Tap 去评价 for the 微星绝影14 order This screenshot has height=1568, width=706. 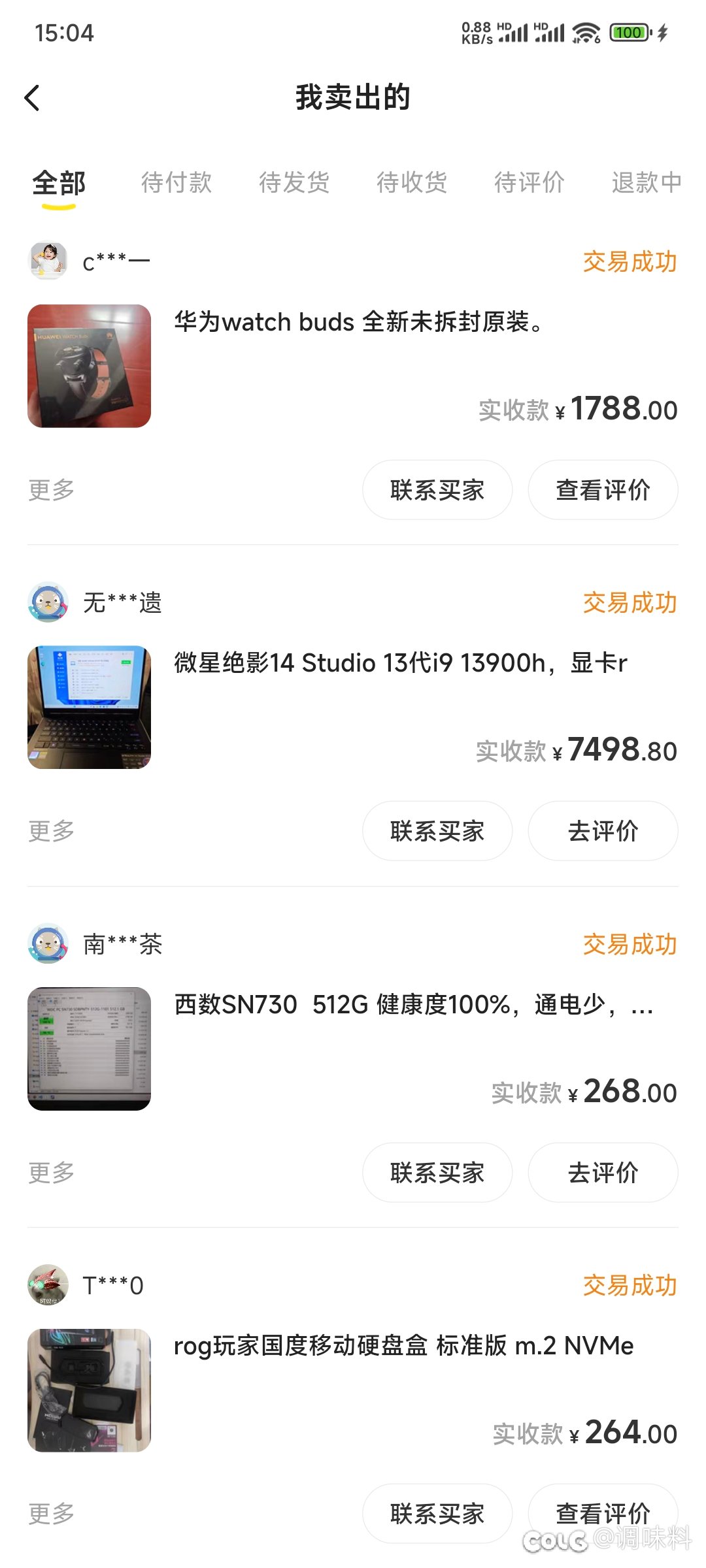coord(603,831)
